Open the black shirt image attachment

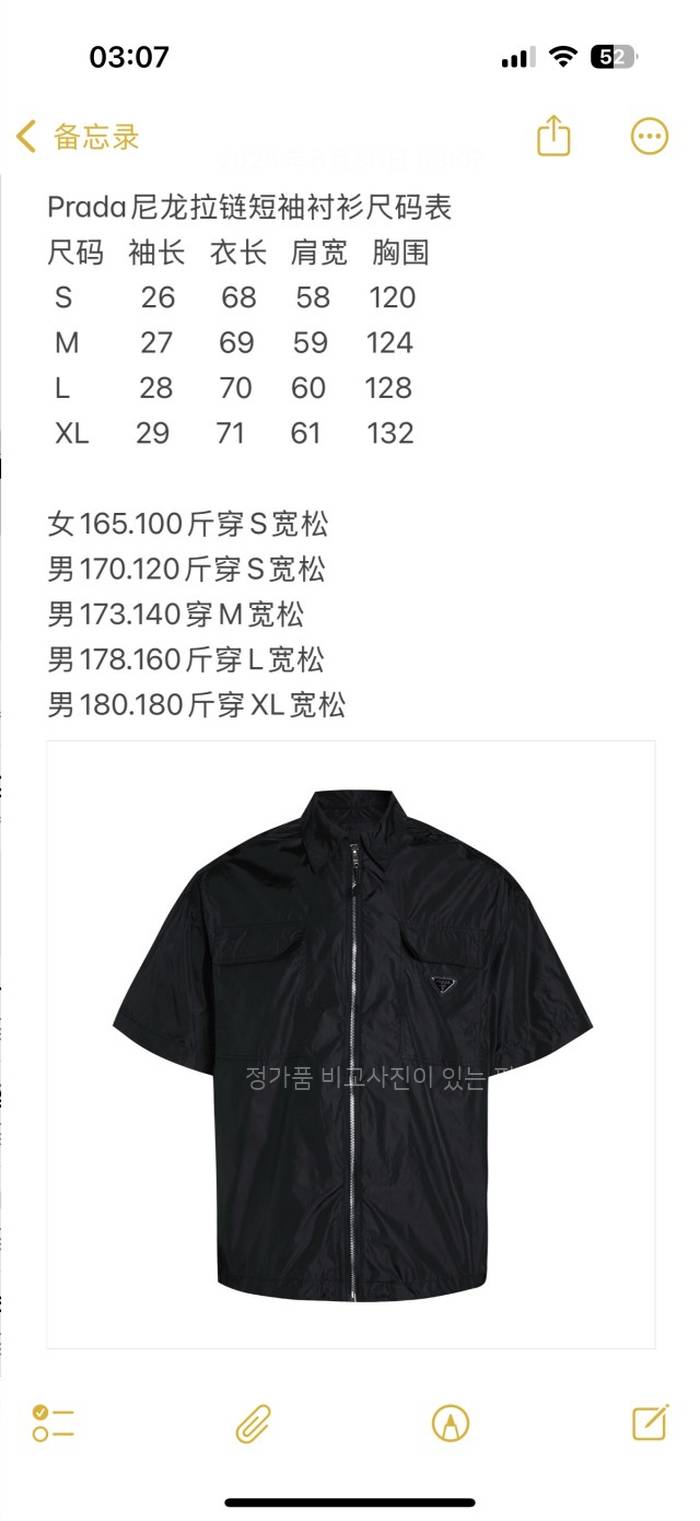click(351, 1044)
